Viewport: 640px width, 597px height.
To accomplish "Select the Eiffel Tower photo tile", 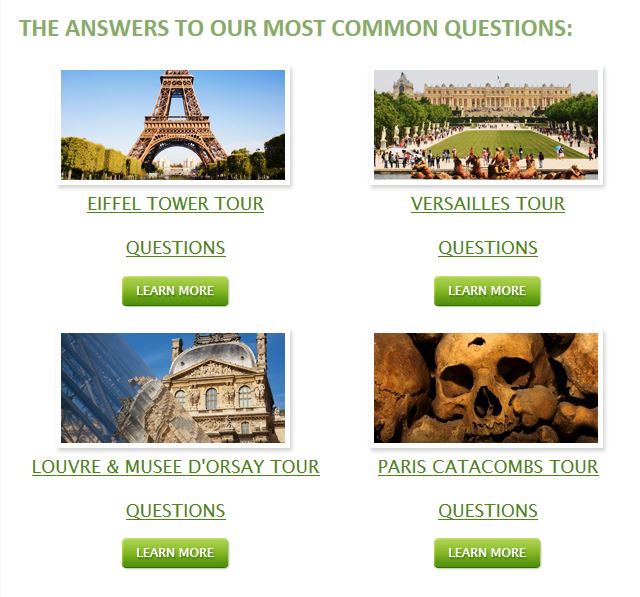I will [173, 125].
